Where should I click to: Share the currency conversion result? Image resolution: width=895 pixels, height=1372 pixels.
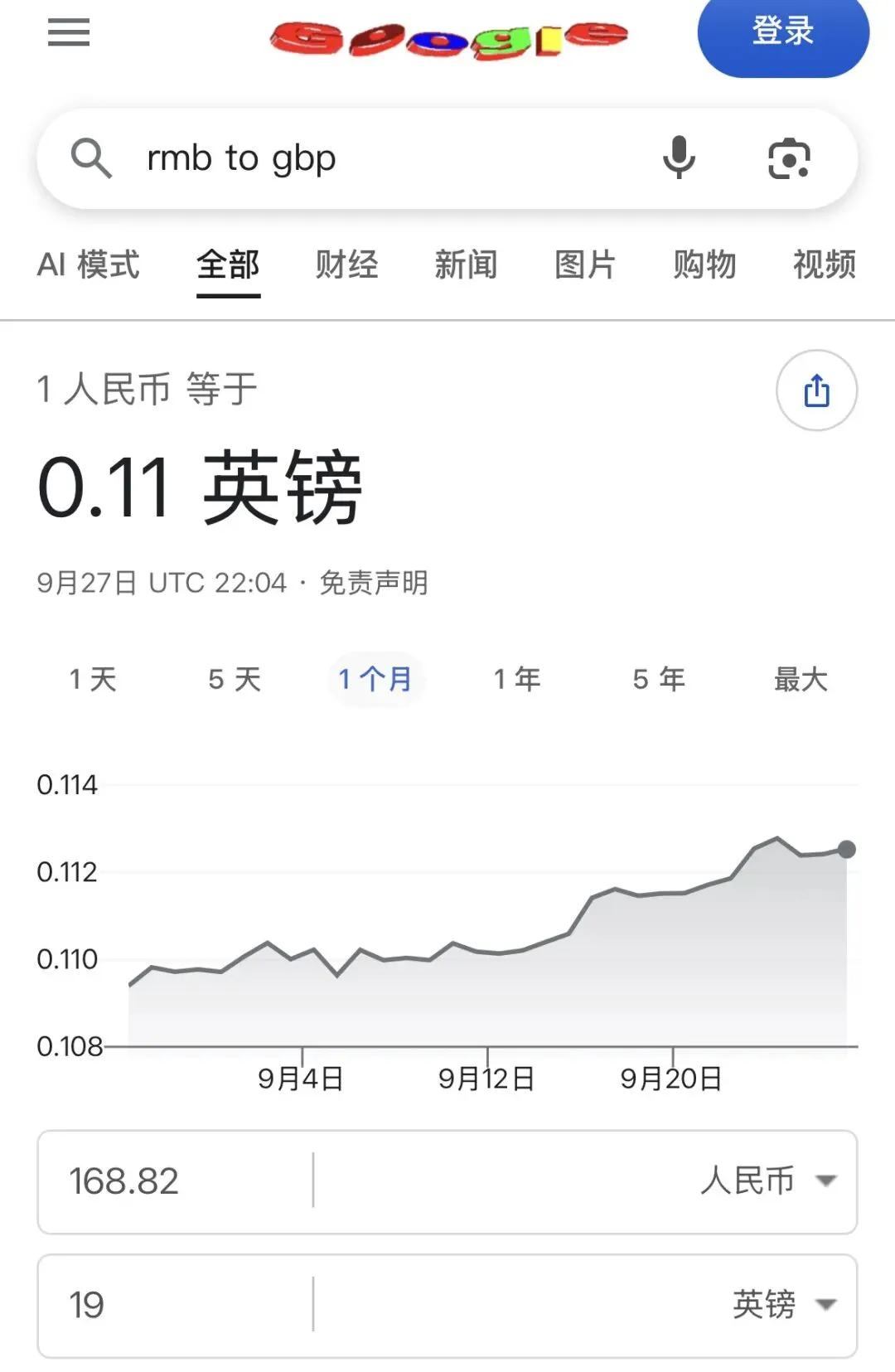point(816,390)
